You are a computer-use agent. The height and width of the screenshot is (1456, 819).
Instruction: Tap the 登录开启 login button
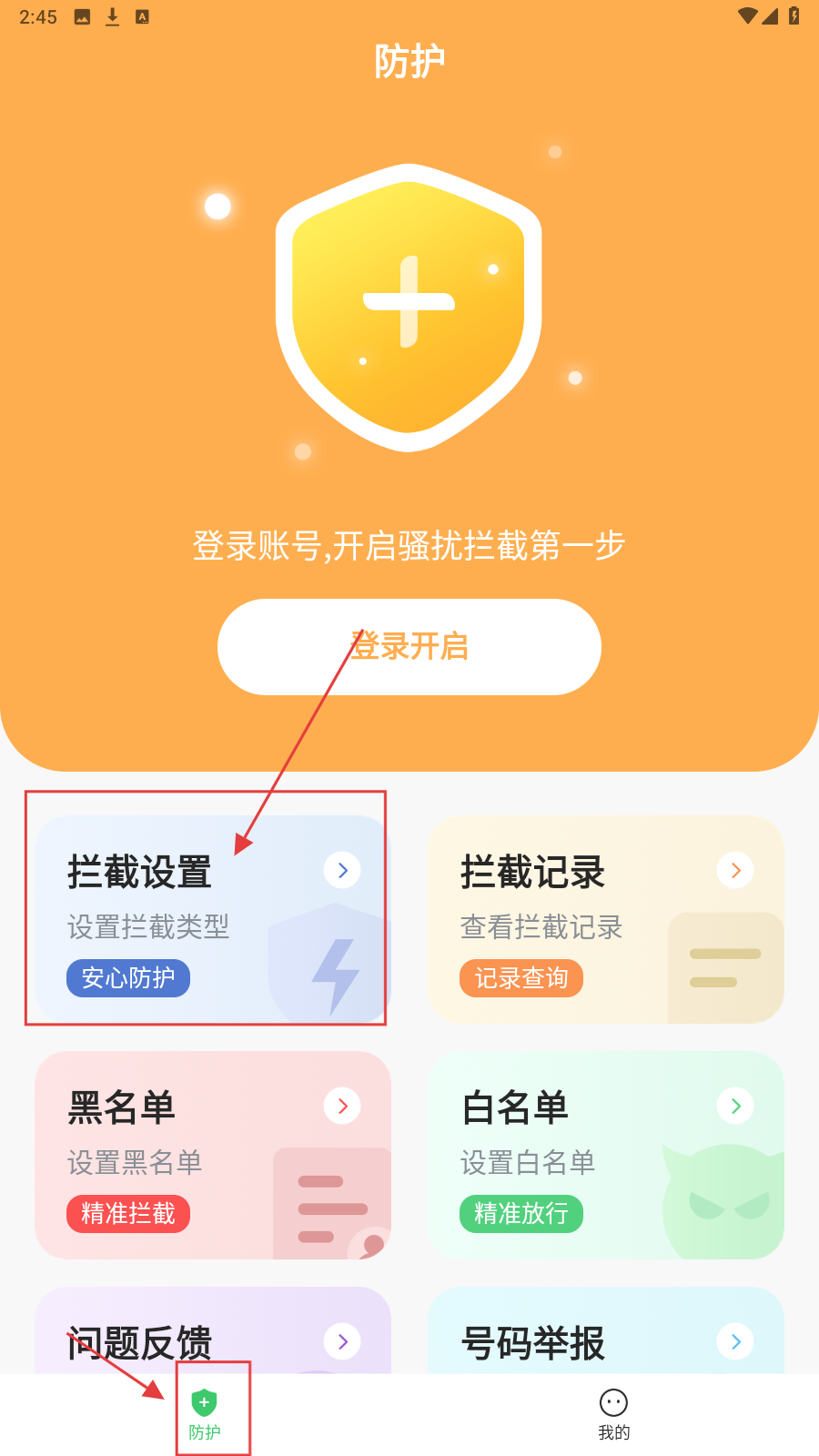point(409,647)
